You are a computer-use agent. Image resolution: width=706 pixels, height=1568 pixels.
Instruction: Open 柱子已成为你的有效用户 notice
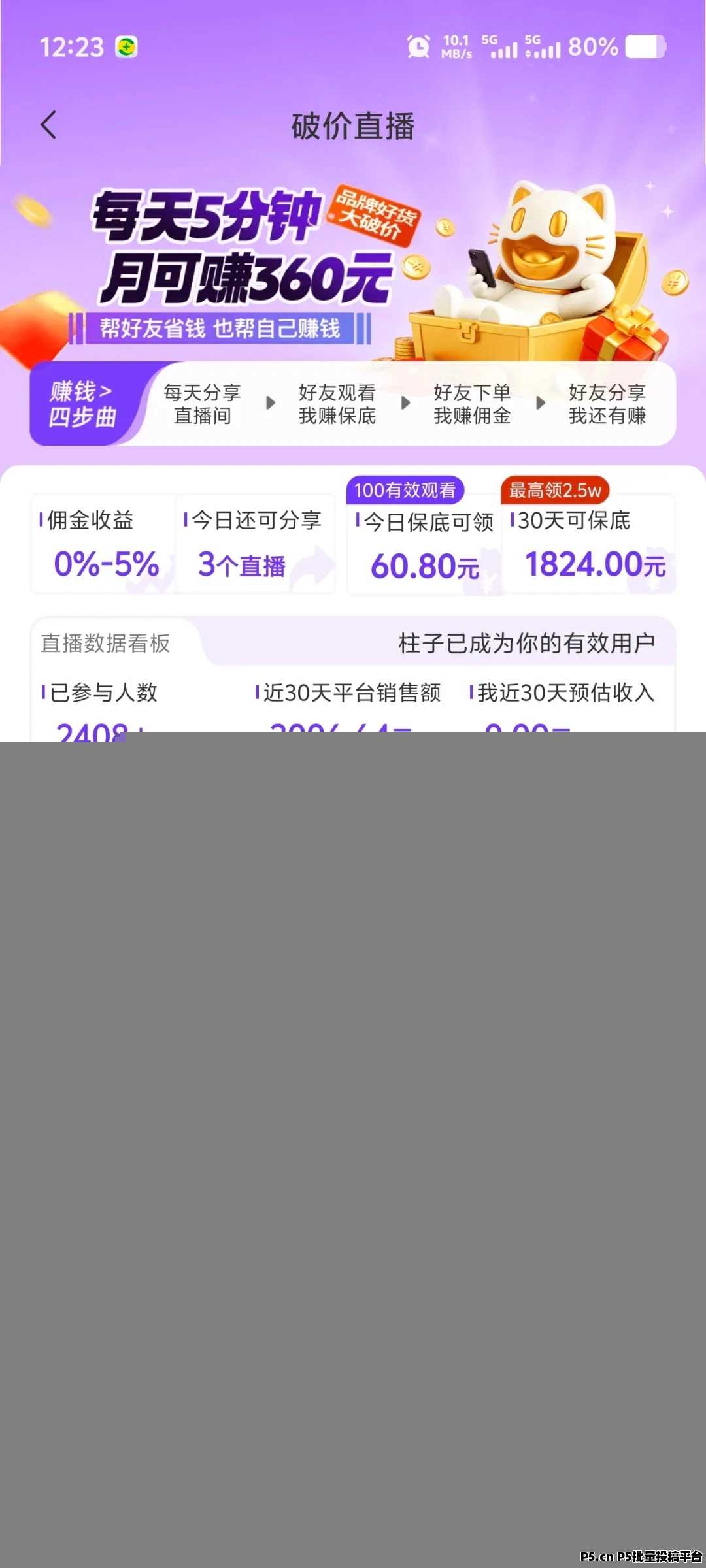pos(528,643)
